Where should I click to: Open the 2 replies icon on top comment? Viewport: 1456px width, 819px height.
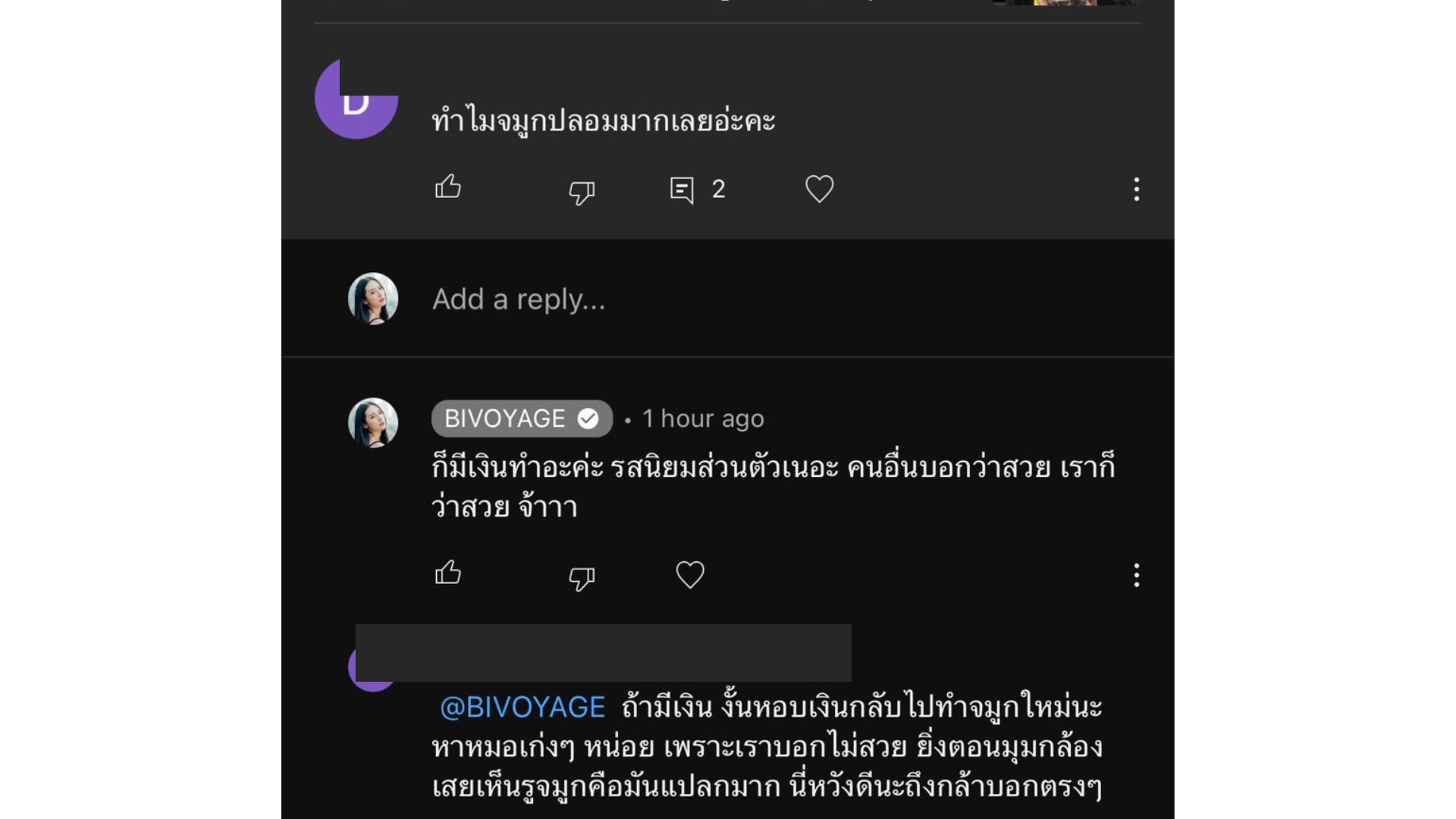[682, 190]
